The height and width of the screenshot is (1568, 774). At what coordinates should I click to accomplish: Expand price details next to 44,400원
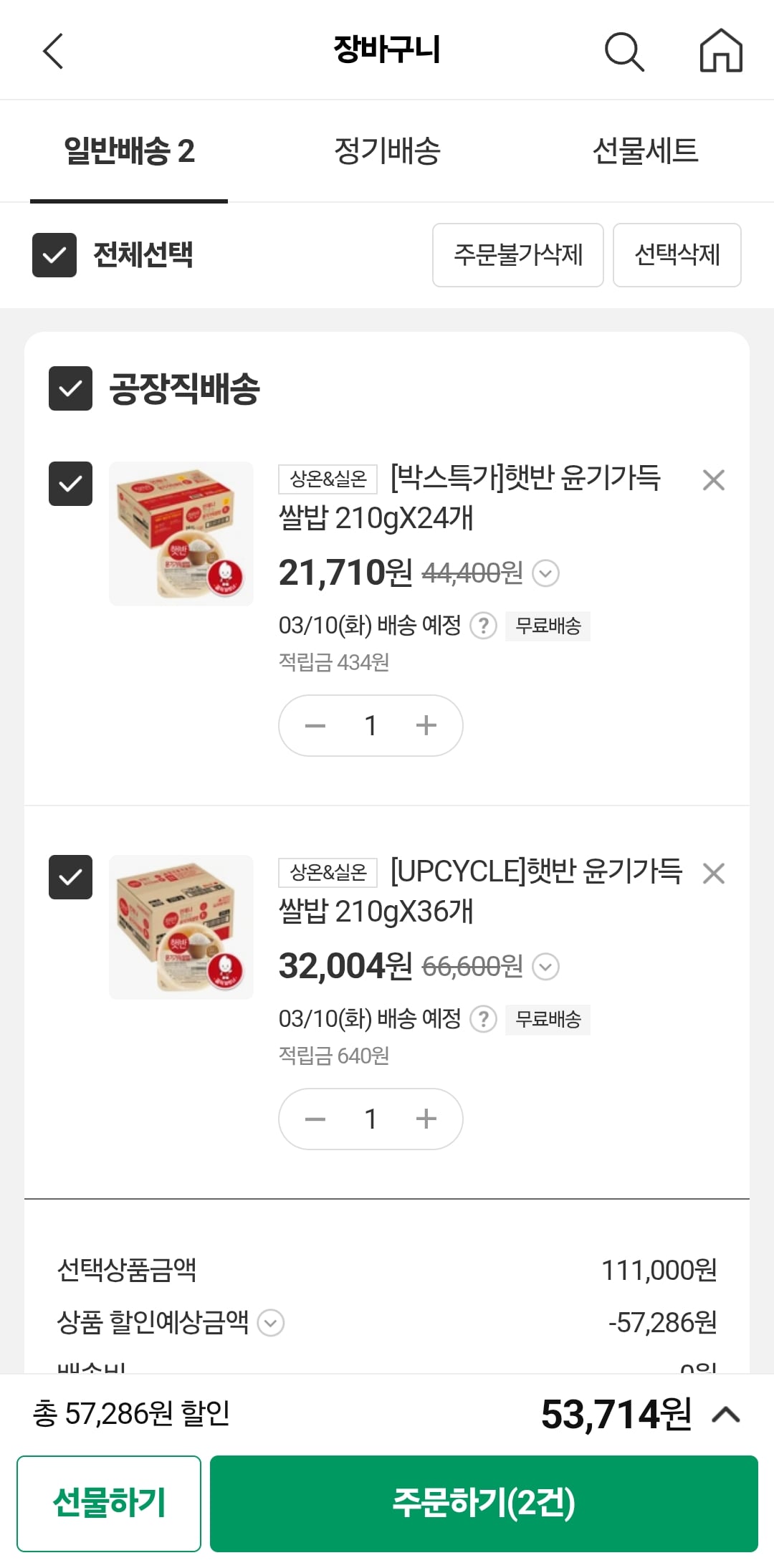[546, 573]
